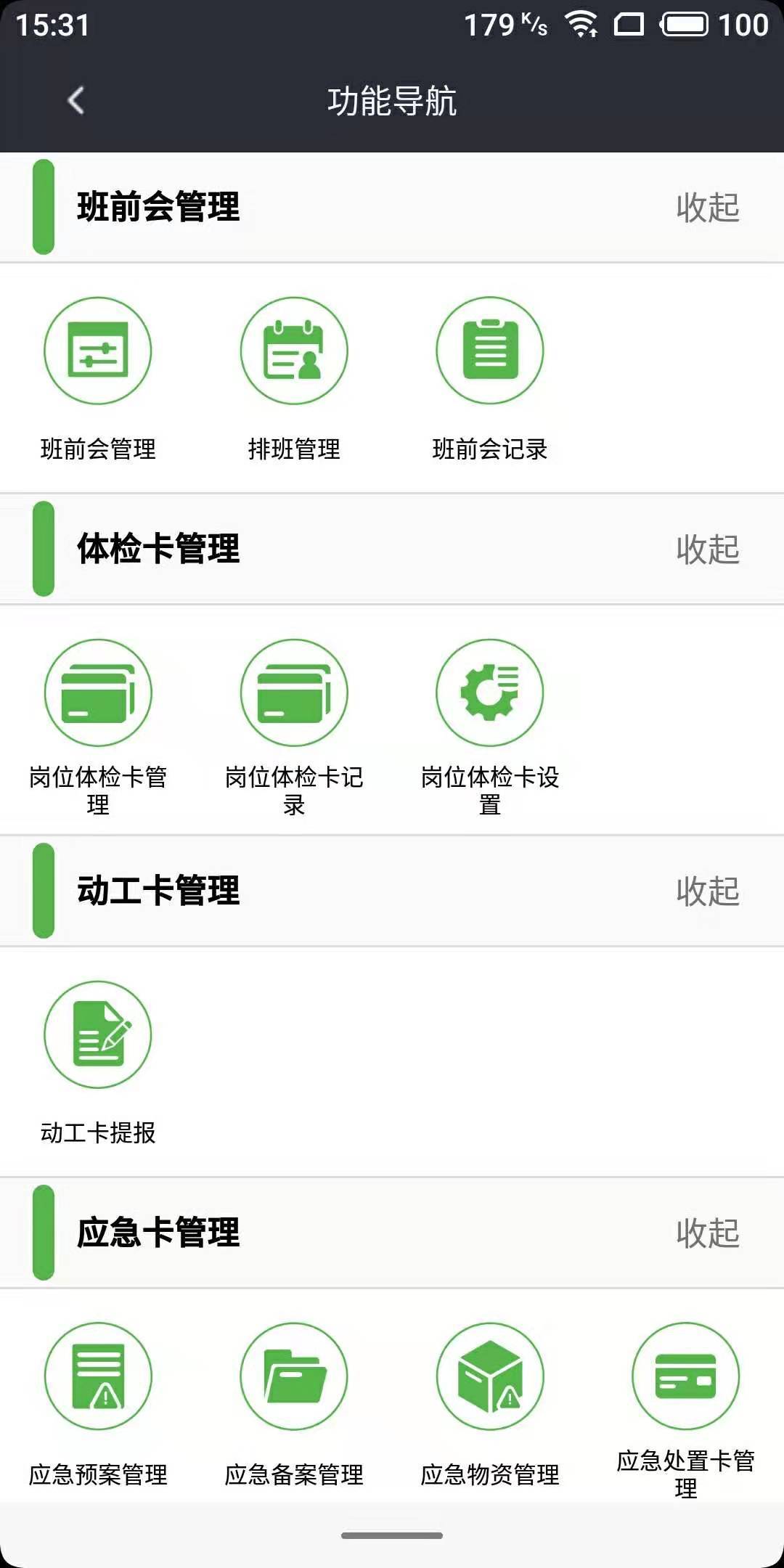Open 排班管理
The height and width of the screenshot is (1568, 784).
294,351
